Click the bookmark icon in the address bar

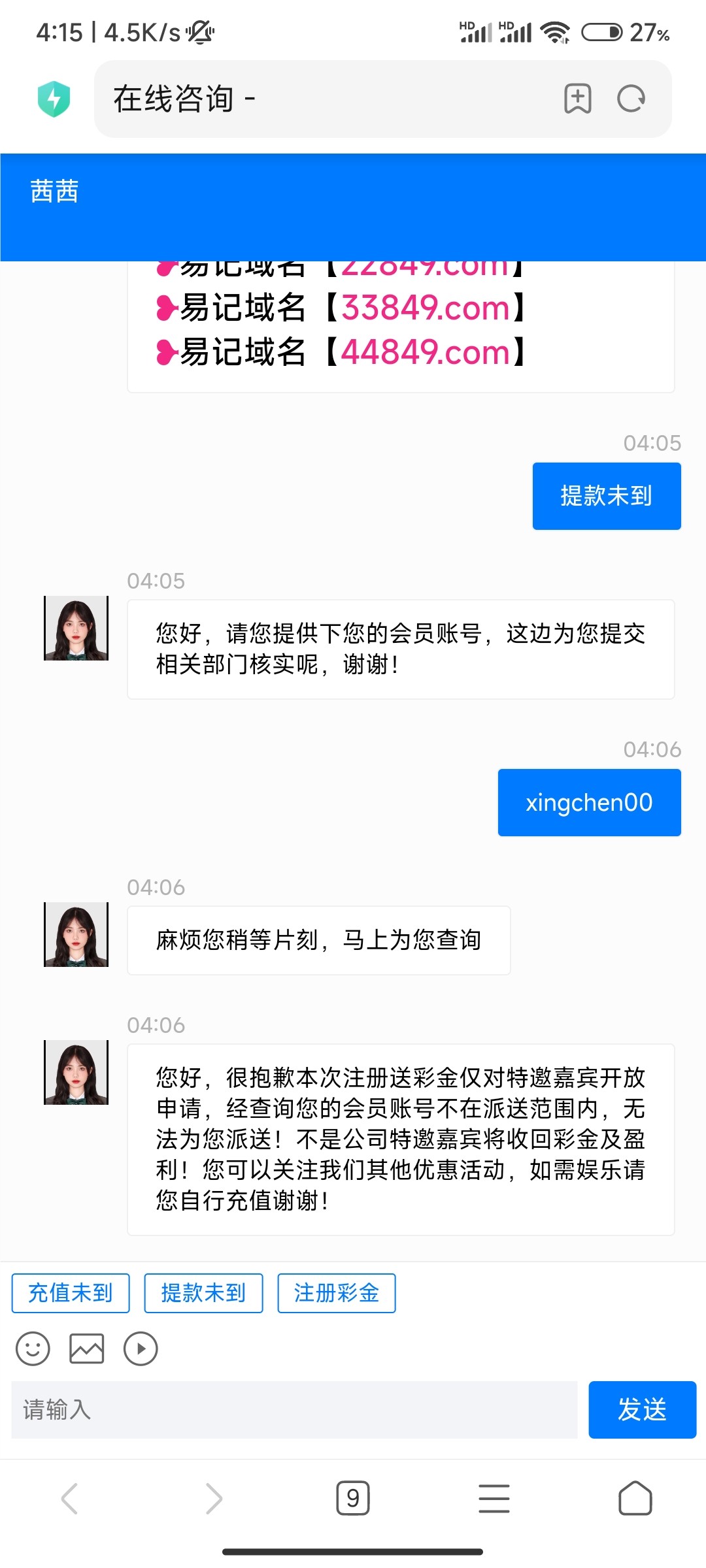pyautogui.click(x=576, y=99)
